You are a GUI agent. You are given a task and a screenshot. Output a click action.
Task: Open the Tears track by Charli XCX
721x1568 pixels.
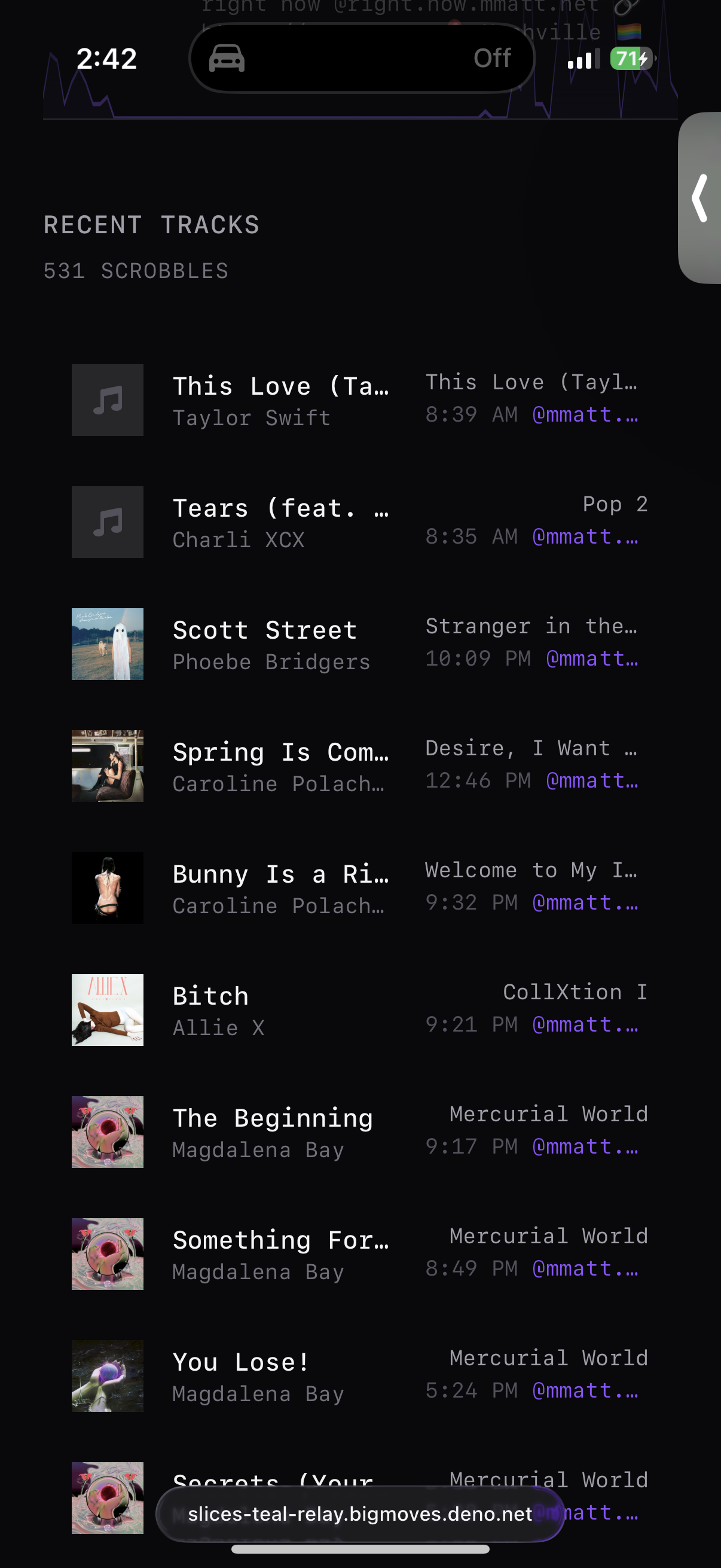[280, 508]
